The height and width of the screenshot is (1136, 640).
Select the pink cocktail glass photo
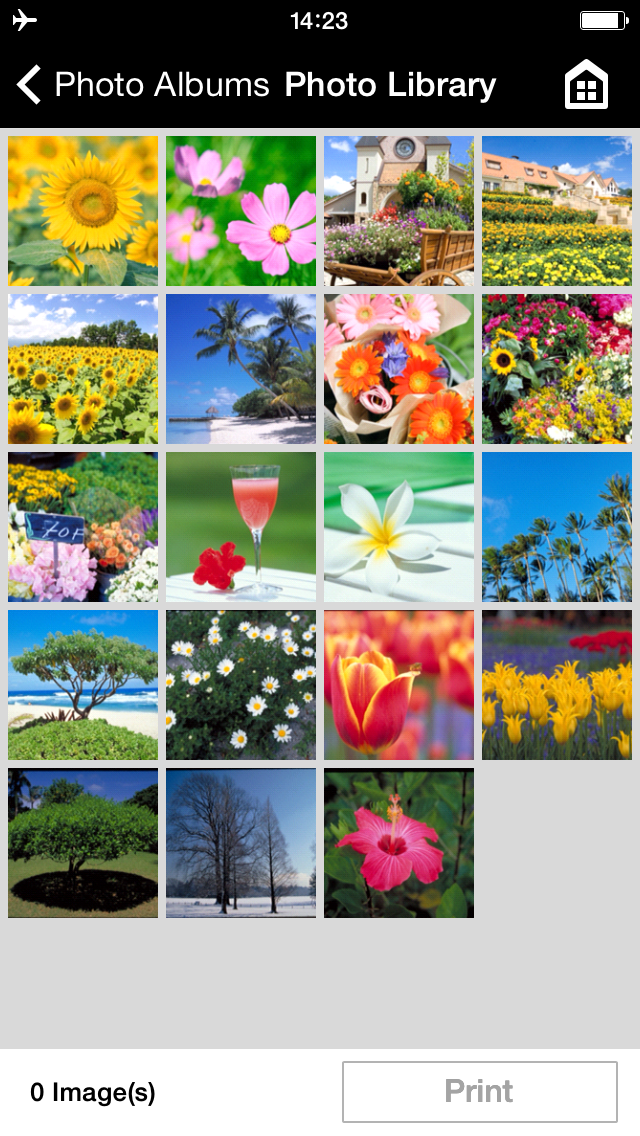click(x=241, y=527)
